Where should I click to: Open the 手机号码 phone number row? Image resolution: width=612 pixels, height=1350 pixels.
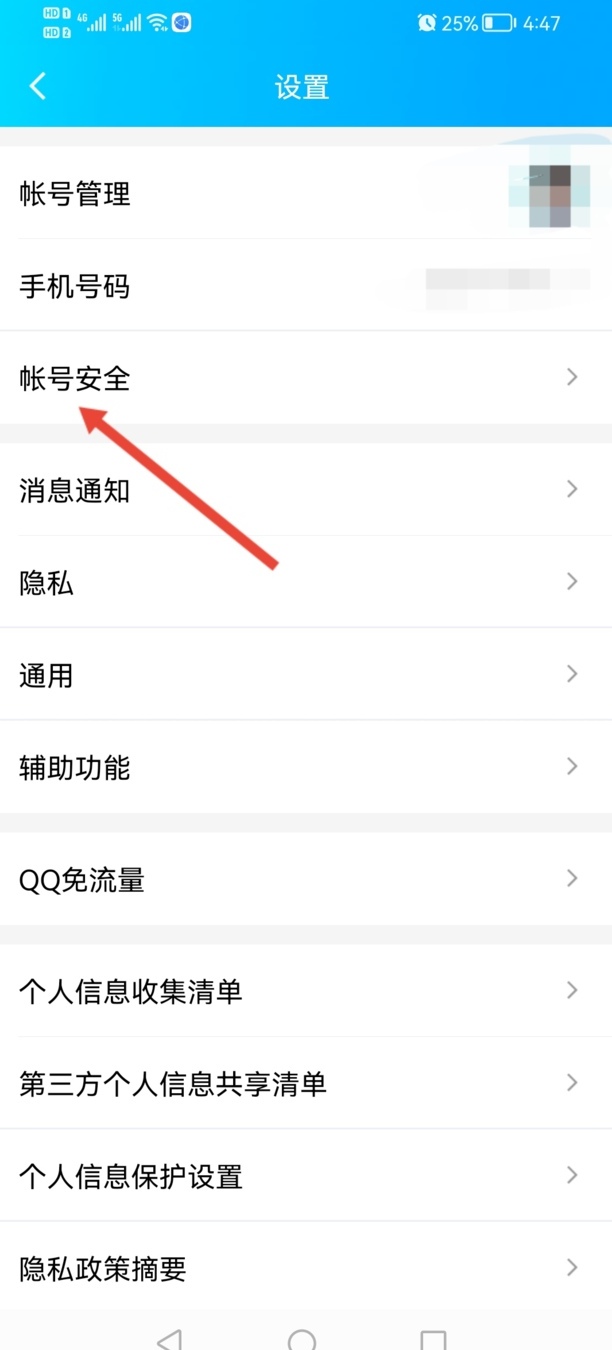pyautogui.click(x=306, y=286)
